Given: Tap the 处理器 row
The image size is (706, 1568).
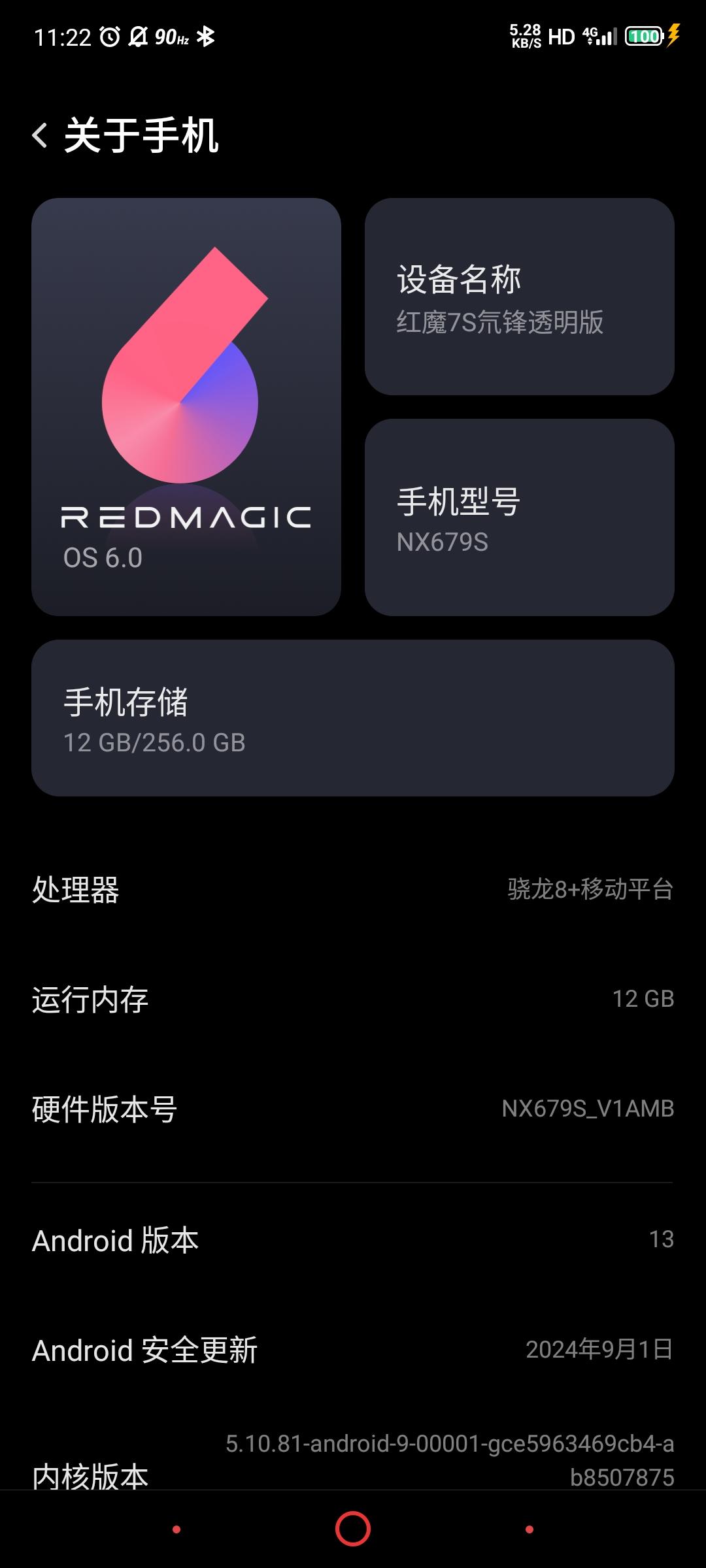Looking at the screenshot, I should pos(353,889).
